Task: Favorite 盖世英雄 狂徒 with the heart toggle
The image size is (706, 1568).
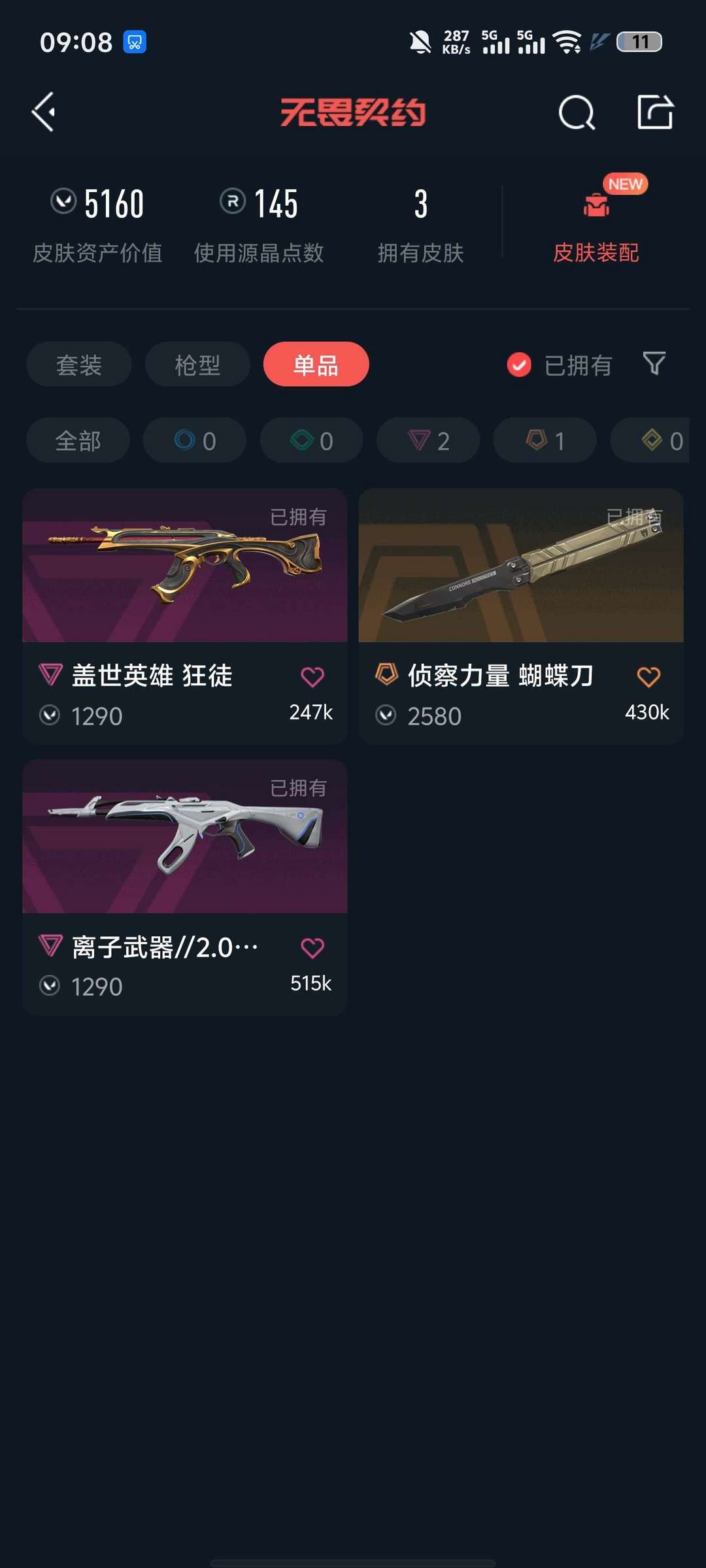Action: pyautogui.click(x=312, y=676)
